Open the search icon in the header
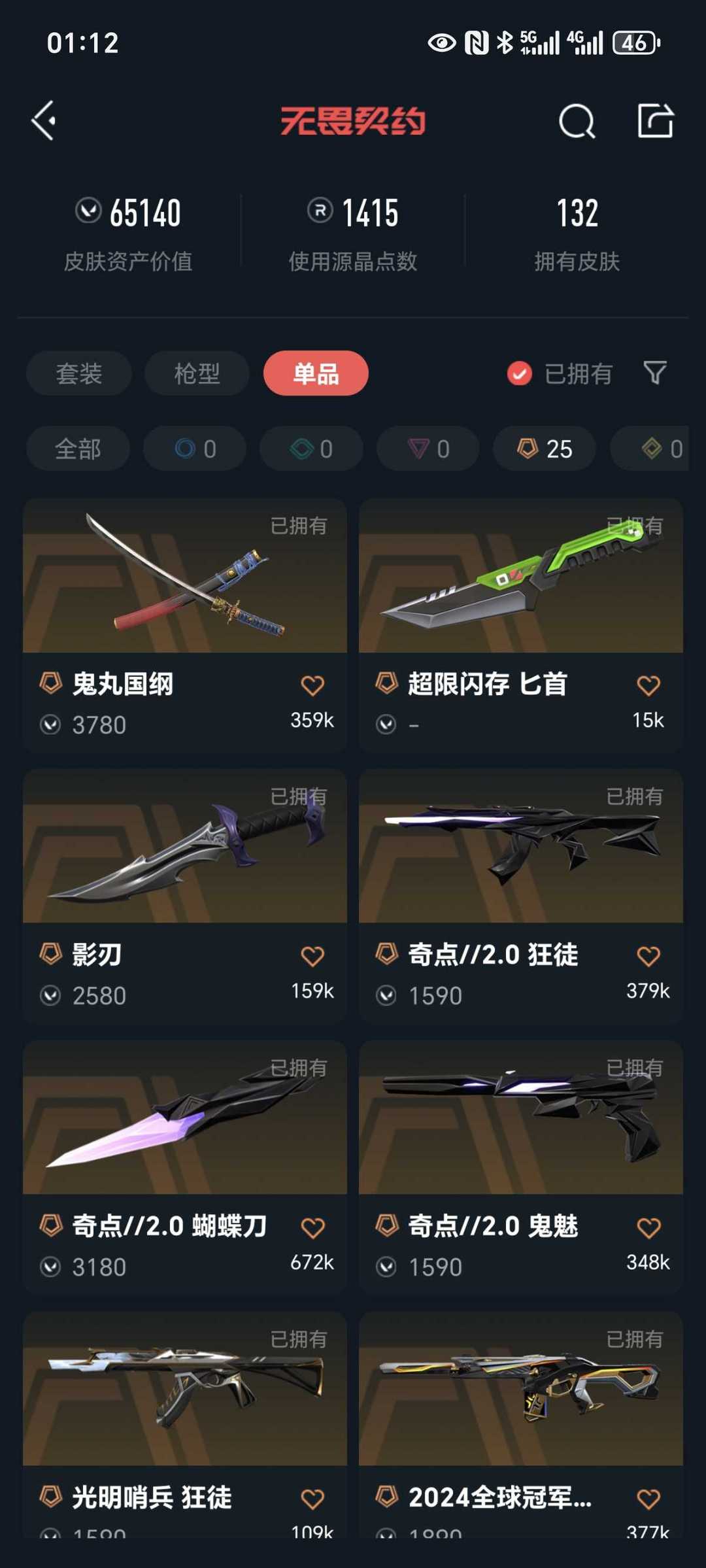The height and width of the screenshot is (1568, 706). (x=577, y=121)
